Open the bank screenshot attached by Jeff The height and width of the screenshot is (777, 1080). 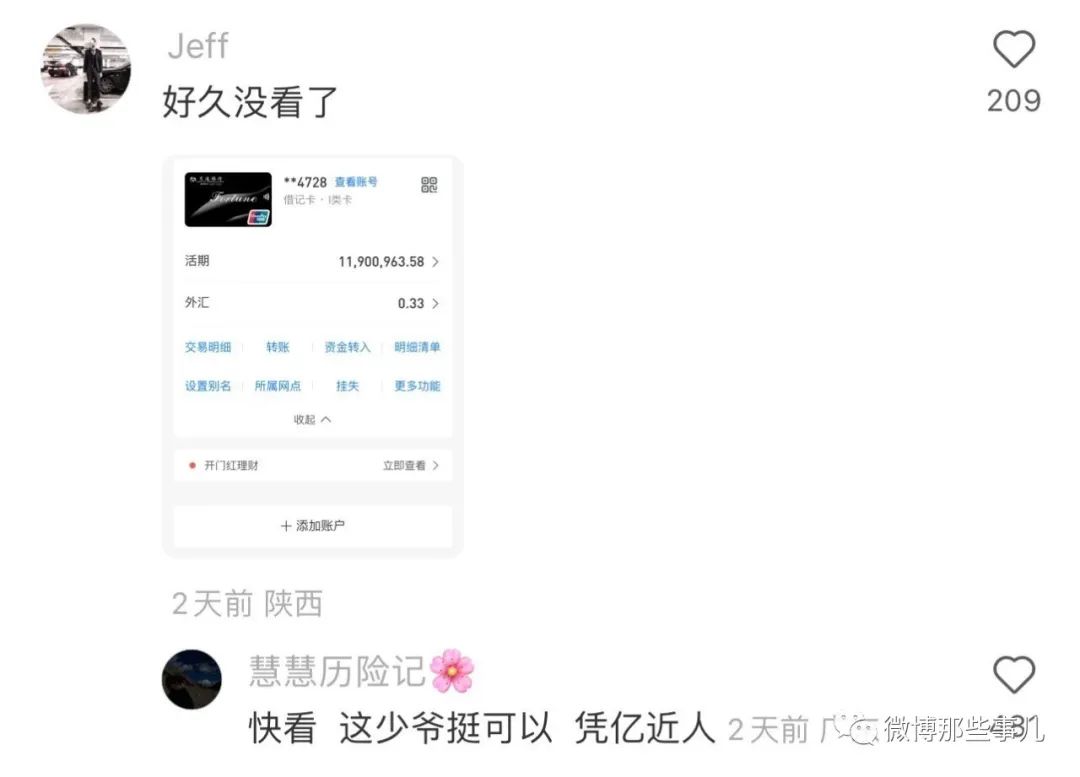coord(312,355)
